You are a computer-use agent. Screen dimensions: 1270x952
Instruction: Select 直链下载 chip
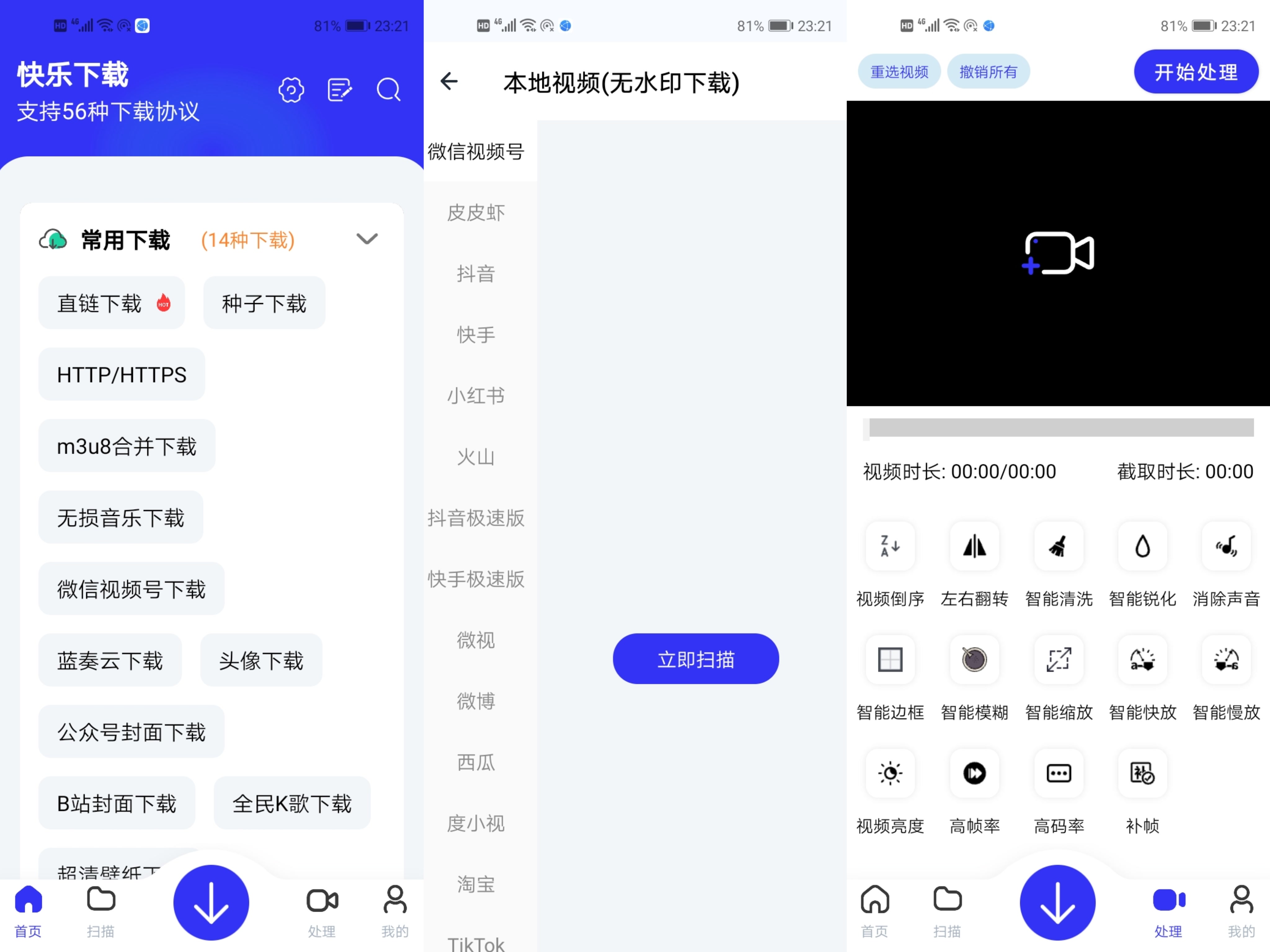click(111, 304)
